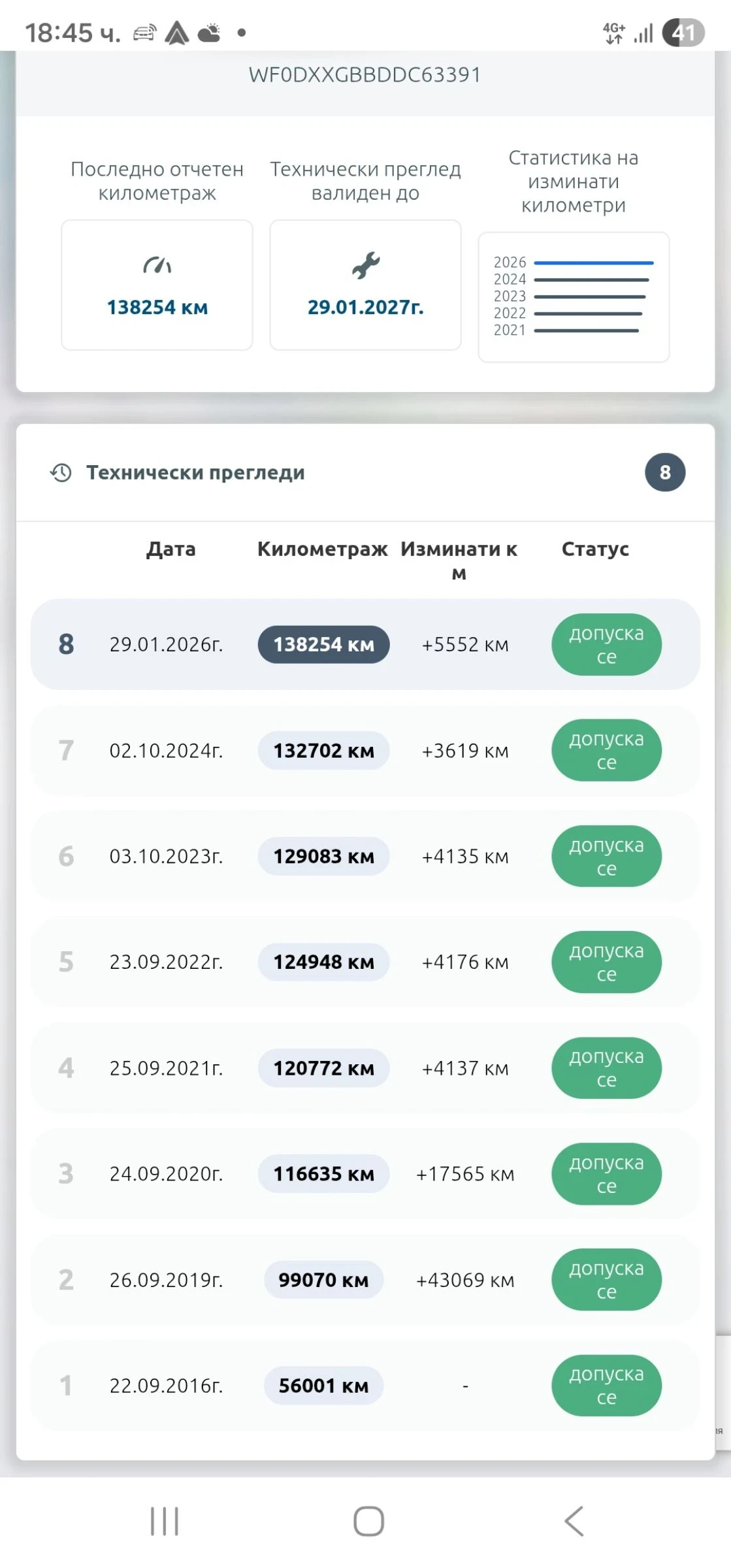Tap the battery level indicator showing 41
Image resolution: width=731 pixels, height=1568 pixels.
pos(683,31)
